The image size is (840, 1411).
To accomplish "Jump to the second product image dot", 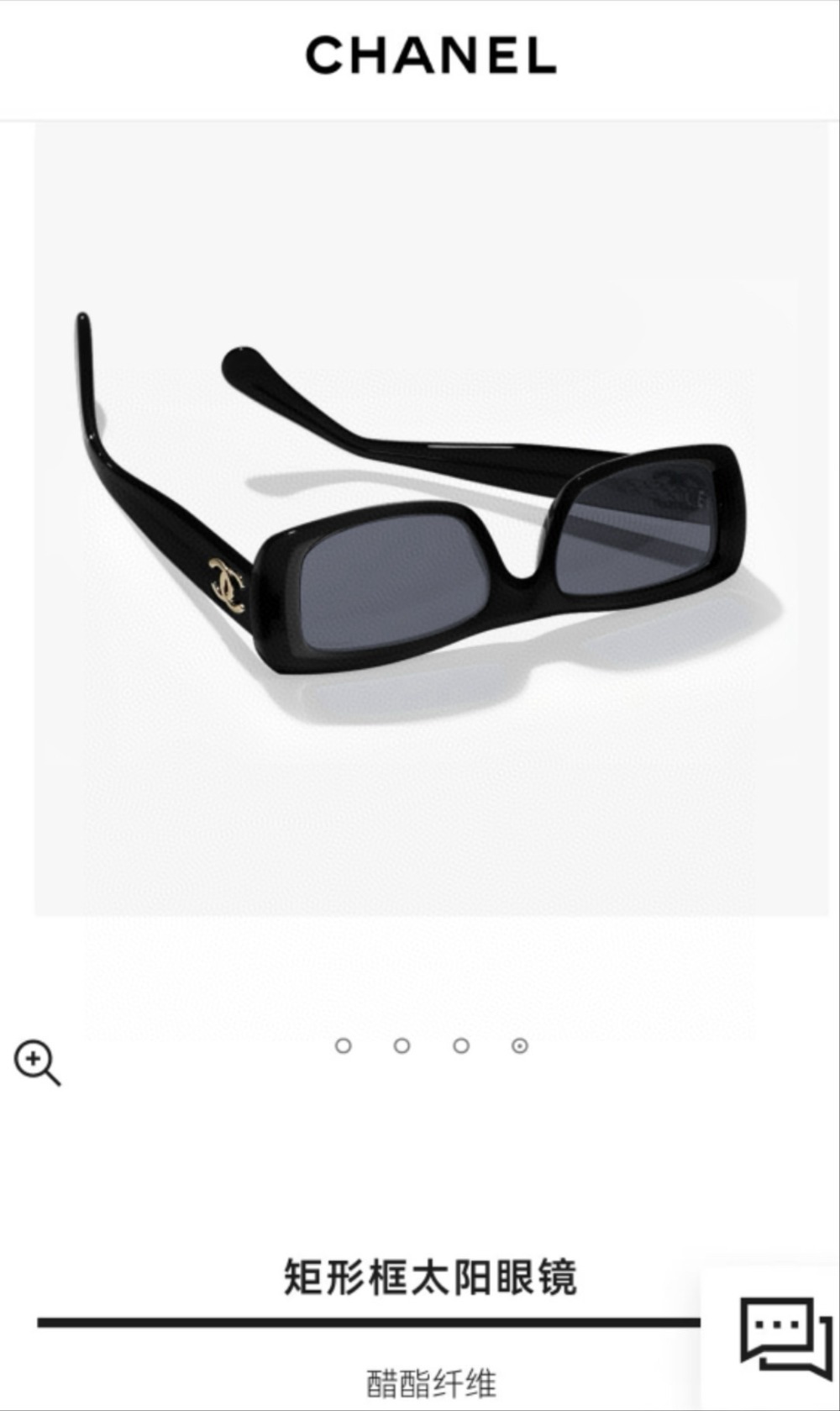I will point(402,1045).
